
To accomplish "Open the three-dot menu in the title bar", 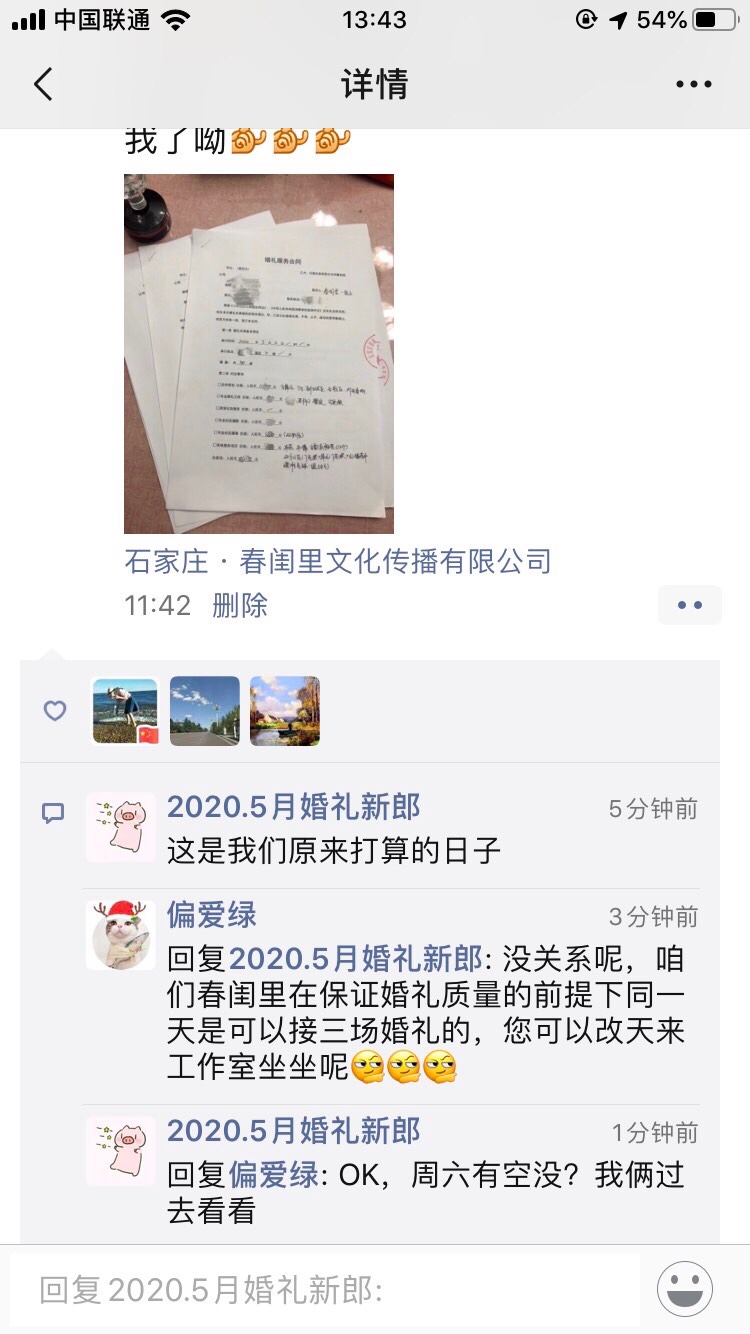I will (x=693, y=85).
